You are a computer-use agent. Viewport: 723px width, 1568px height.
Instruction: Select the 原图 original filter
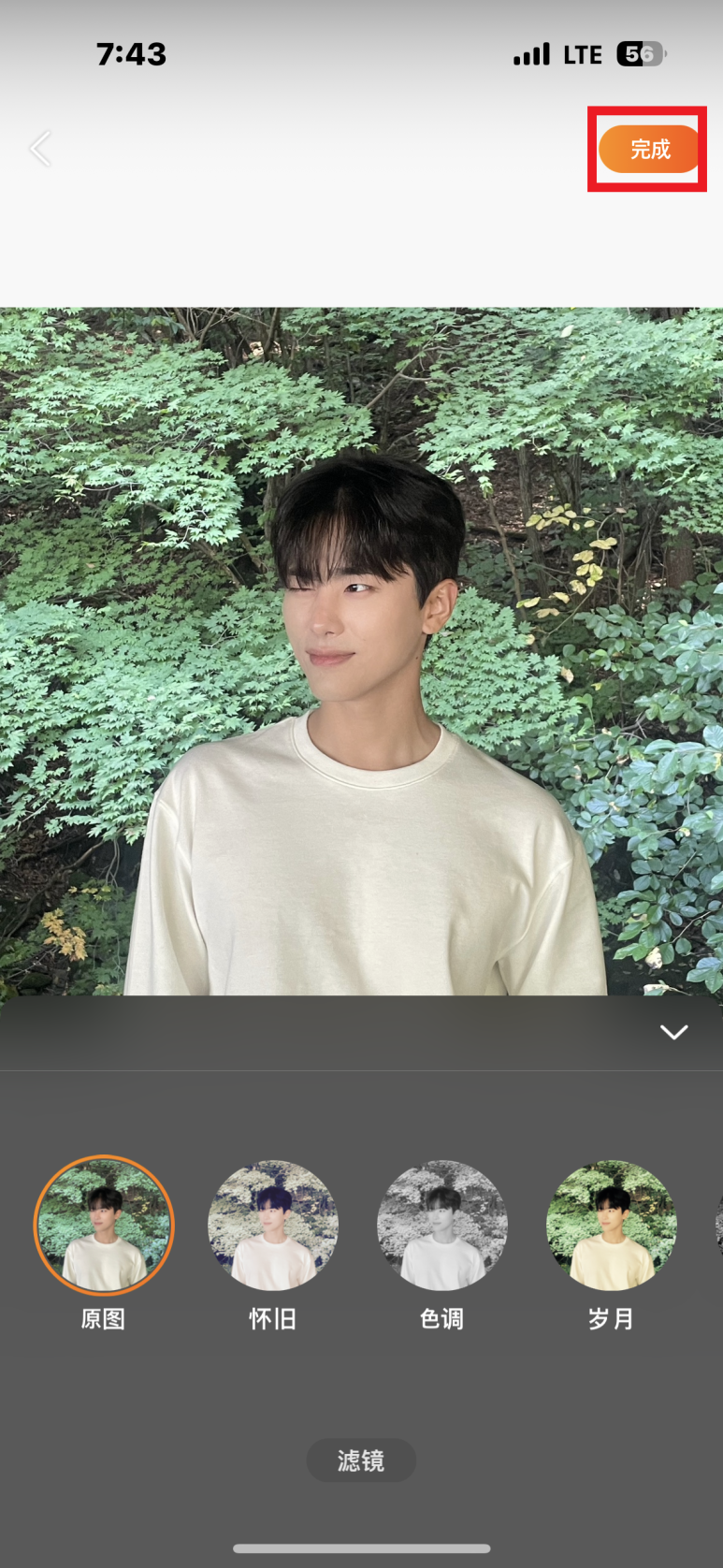pyautogui.click(x=104, y=1226)
